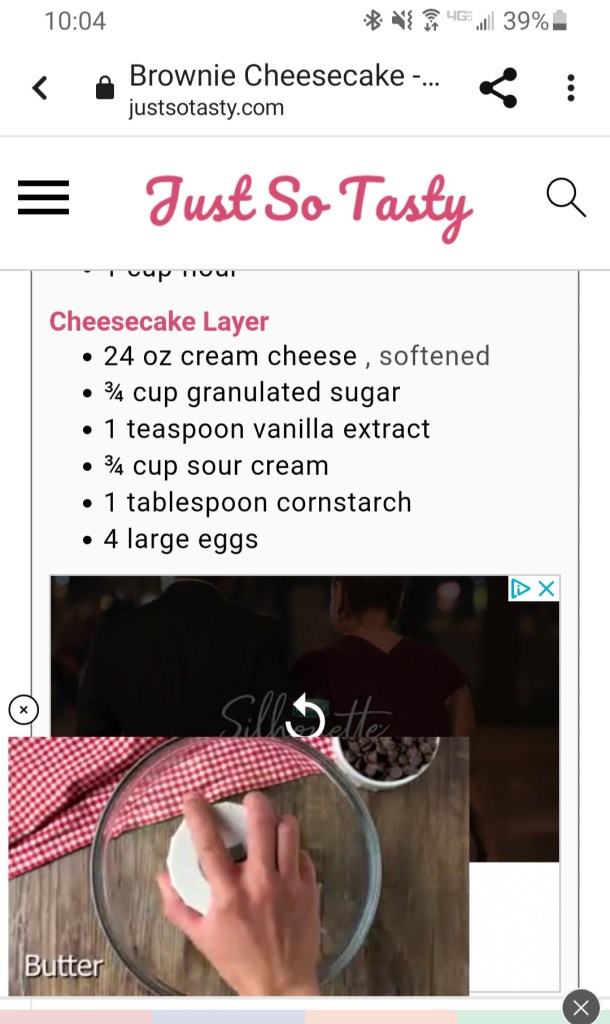This screenshot has width=610, height=1024.
Task: Open the AdChoices info icon
Action: tap(521, 588)
